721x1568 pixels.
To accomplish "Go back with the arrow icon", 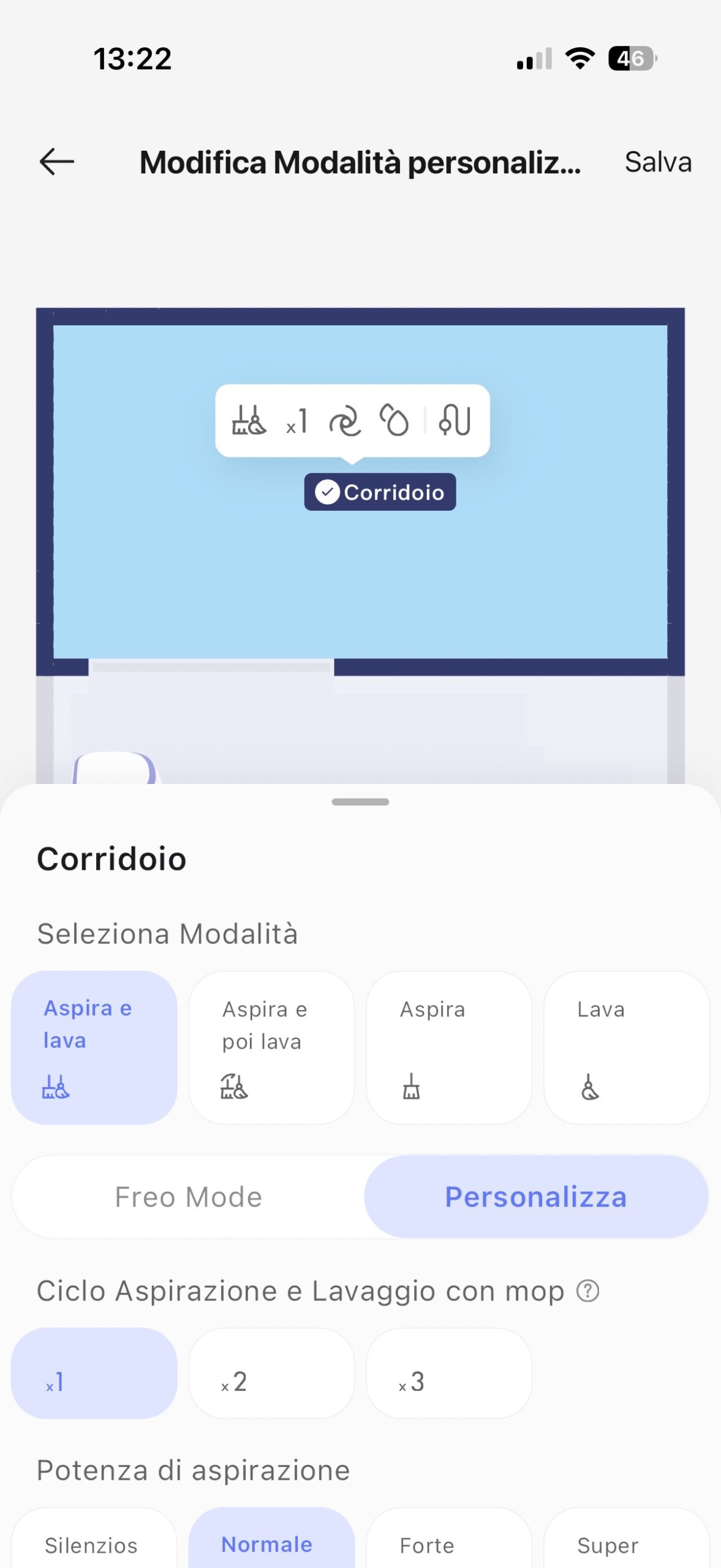I will 56,162.
